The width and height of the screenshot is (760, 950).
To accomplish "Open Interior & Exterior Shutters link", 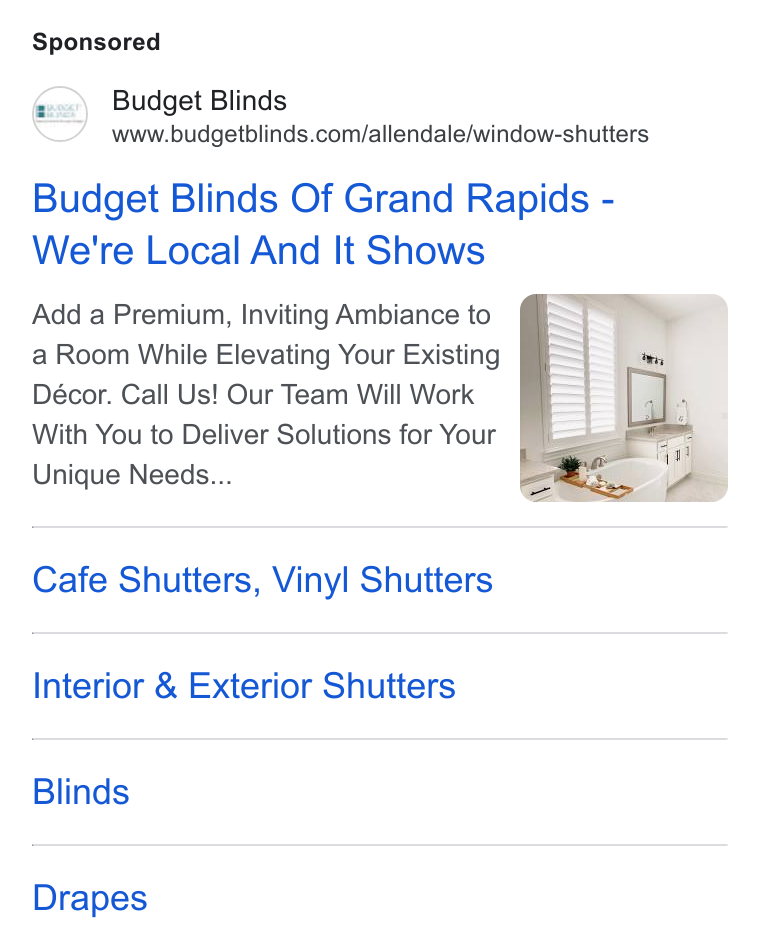I will coord(244,686).
